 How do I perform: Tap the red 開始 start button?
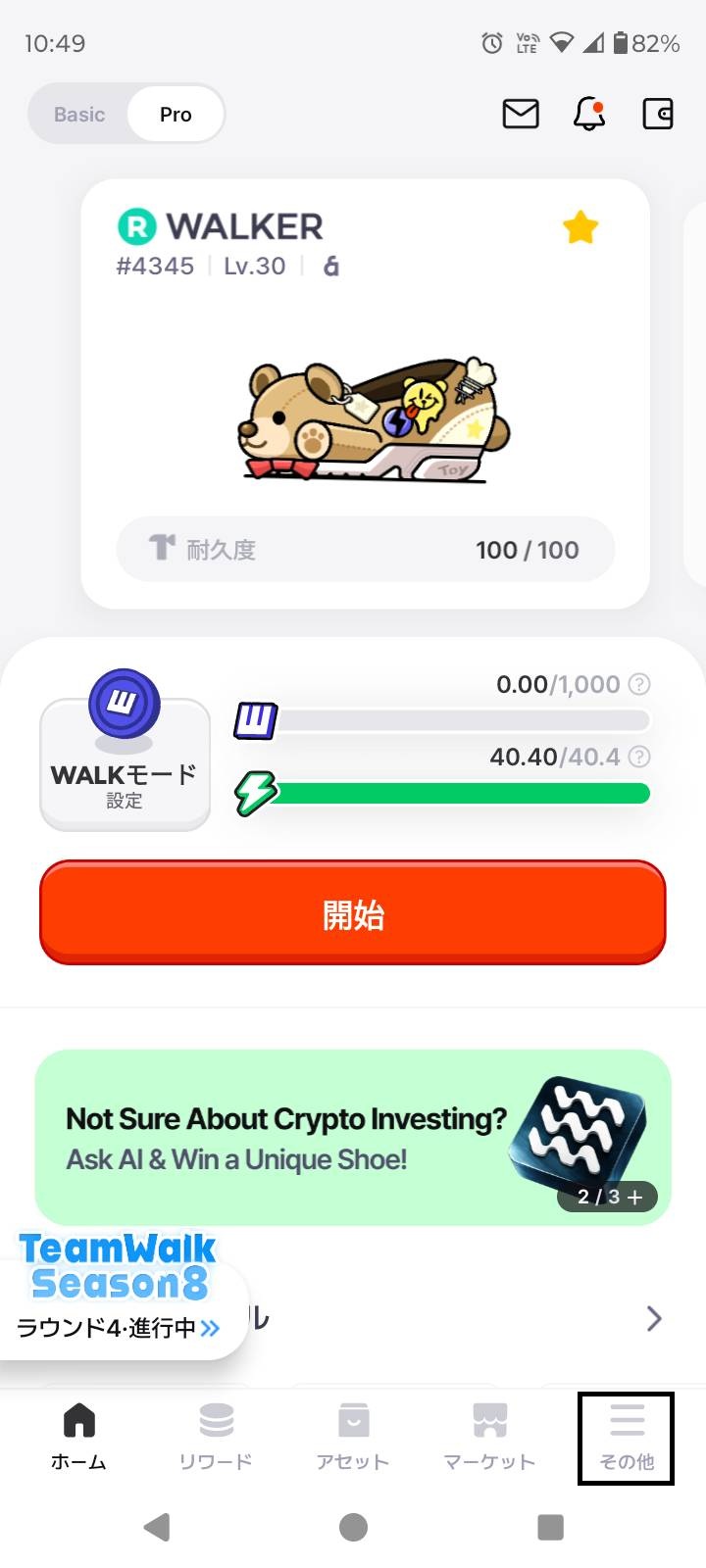[353, 913]
